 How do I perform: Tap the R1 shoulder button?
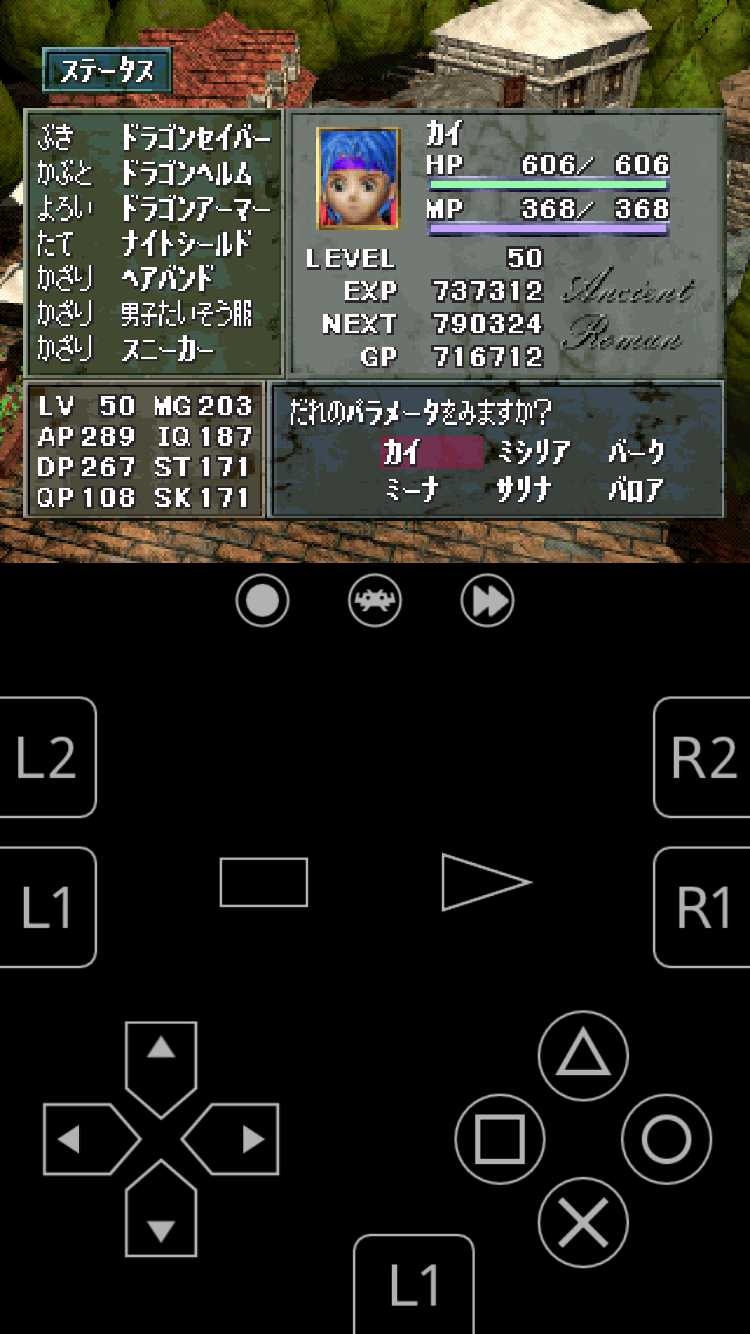coord(703,907)
